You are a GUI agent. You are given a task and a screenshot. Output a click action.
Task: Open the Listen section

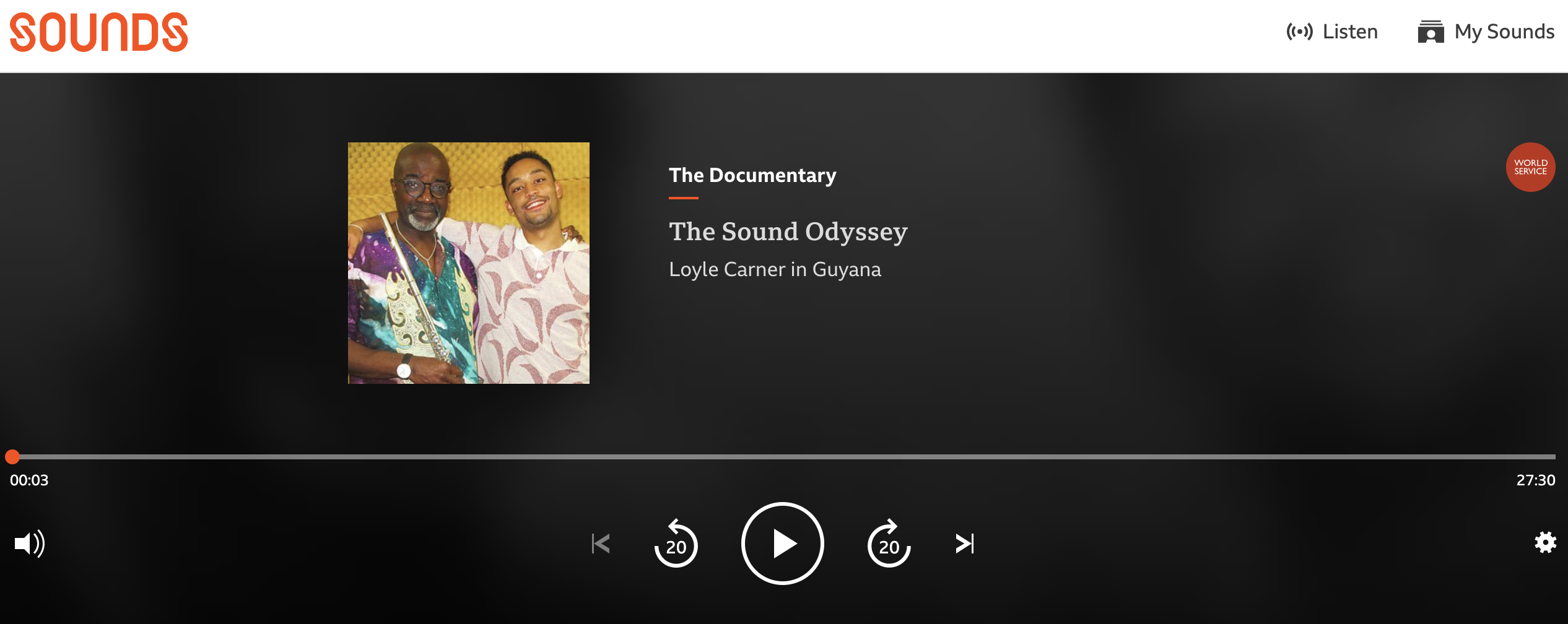(1331, 32)
